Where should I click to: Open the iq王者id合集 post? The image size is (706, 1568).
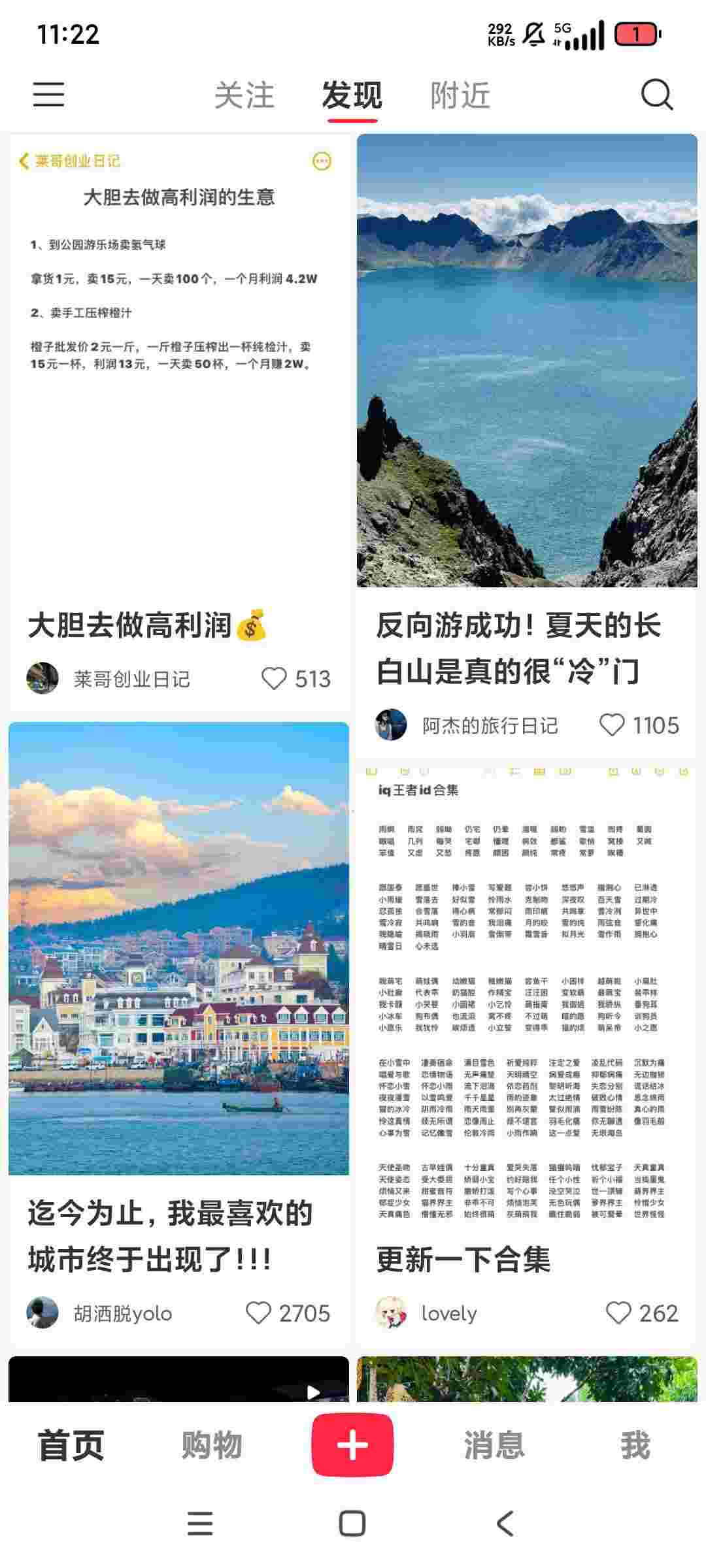coord(527,993)
